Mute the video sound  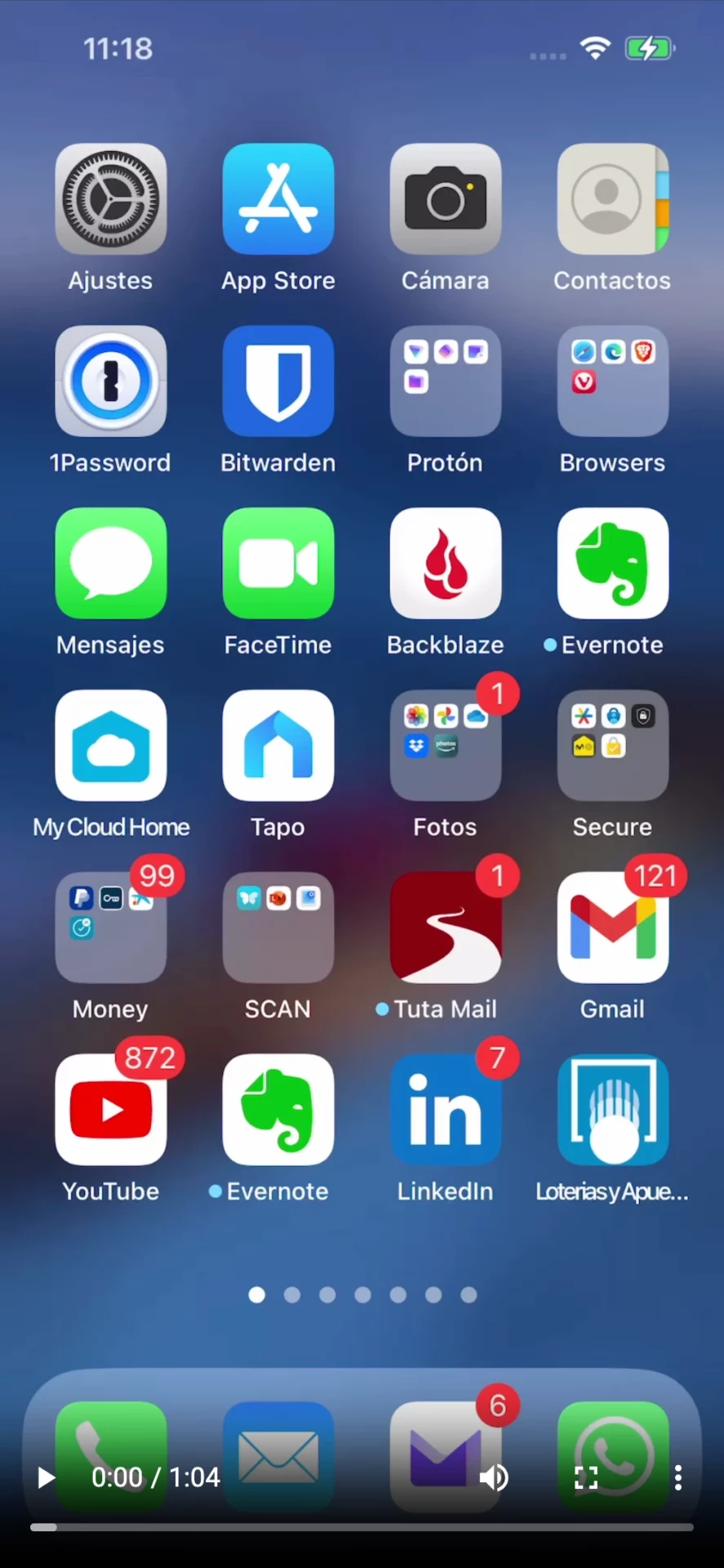point(494,1477)
